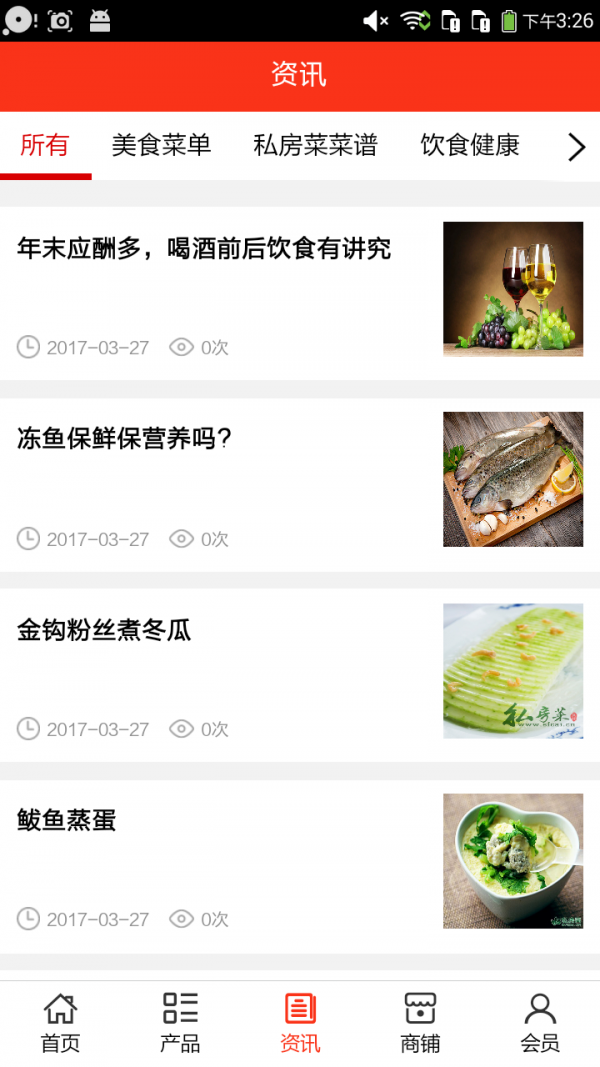The height and width of the screenshot is (1067, 600).
Task: Open the 商铺 shop tab
Action: (420, 1023)
